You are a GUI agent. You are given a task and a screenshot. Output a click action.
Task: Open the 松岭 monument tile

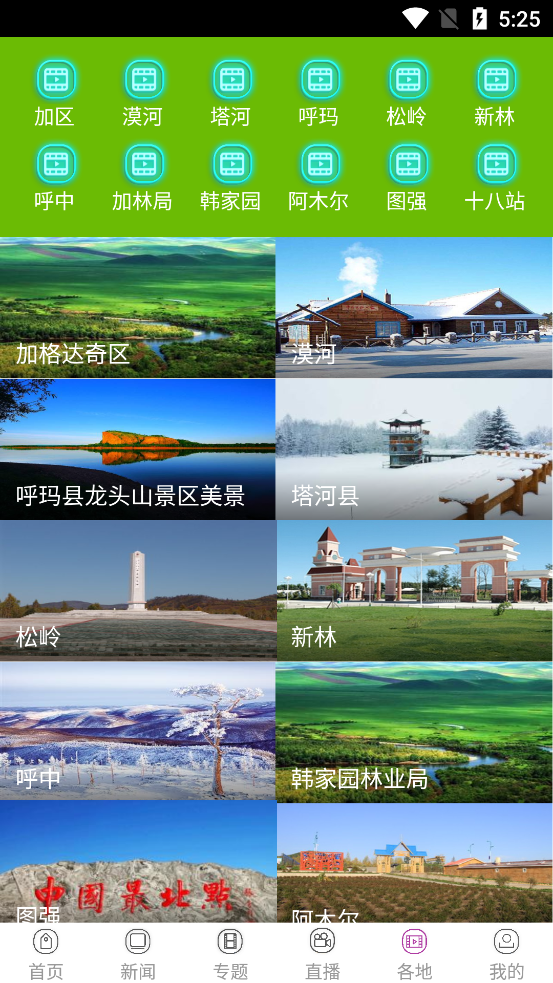(x=137, y=591)
